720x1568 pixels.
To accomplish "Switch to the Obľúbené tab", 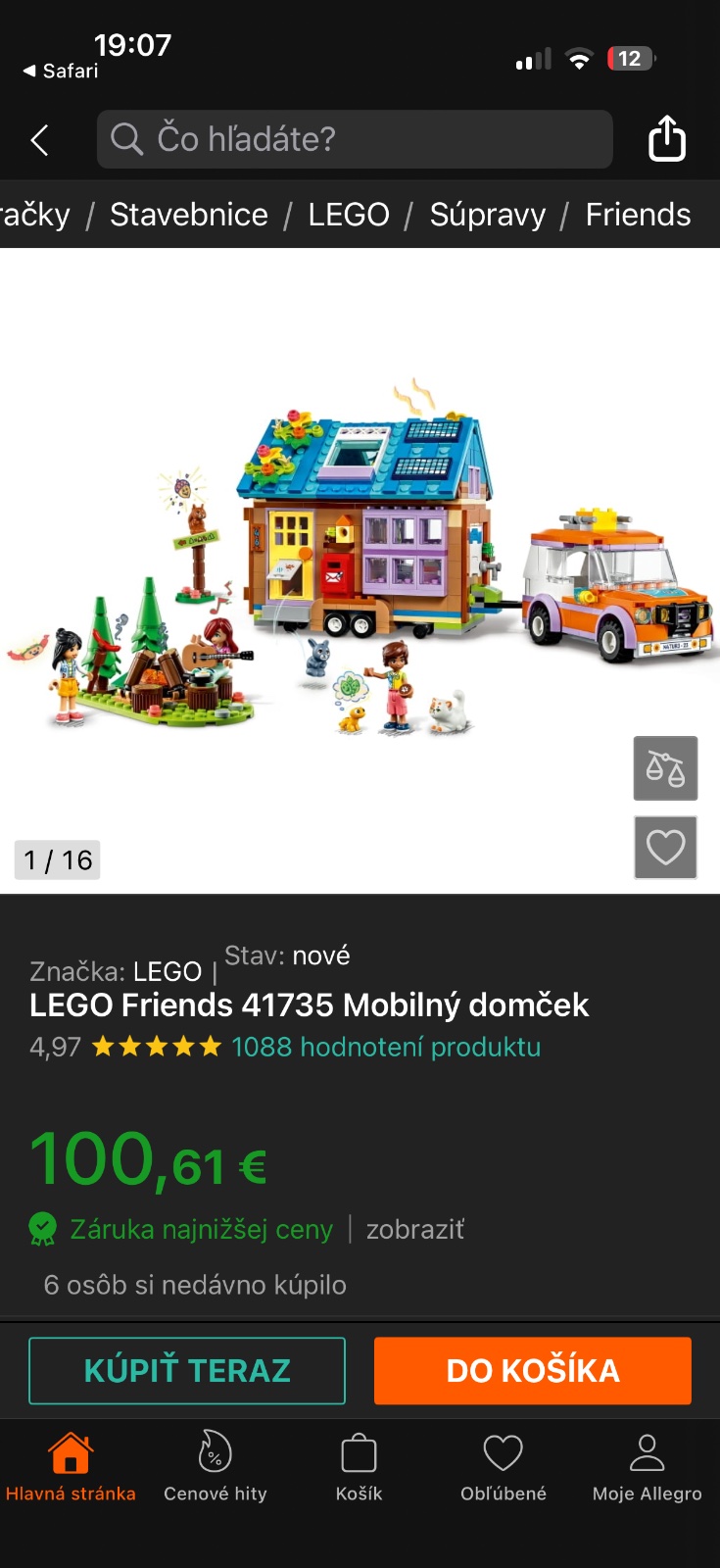I will 504,1466.
